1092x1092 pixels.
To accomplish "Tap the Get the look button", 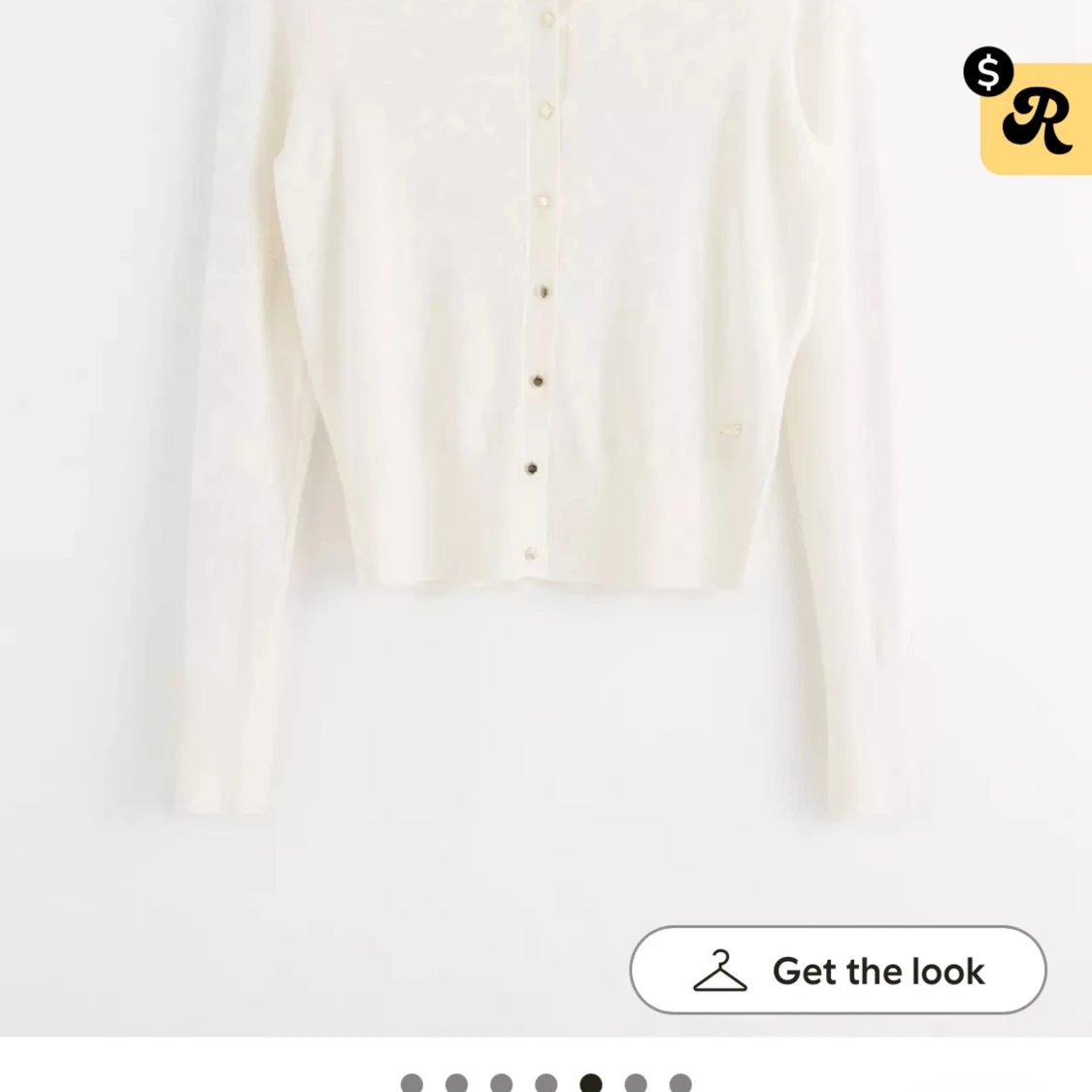I will coord(838,970).
